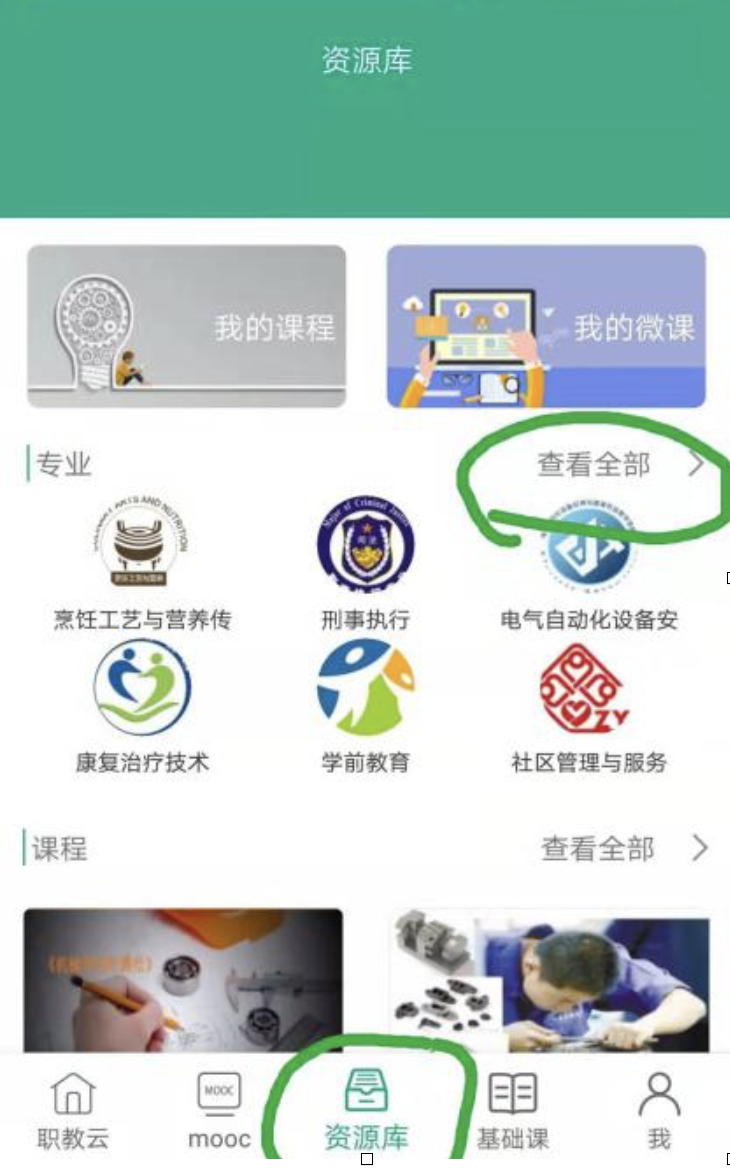The width and height of the screenshot is (730, 1168).
Task: Open the 我 profile tab
Action: pos(658,1110)
